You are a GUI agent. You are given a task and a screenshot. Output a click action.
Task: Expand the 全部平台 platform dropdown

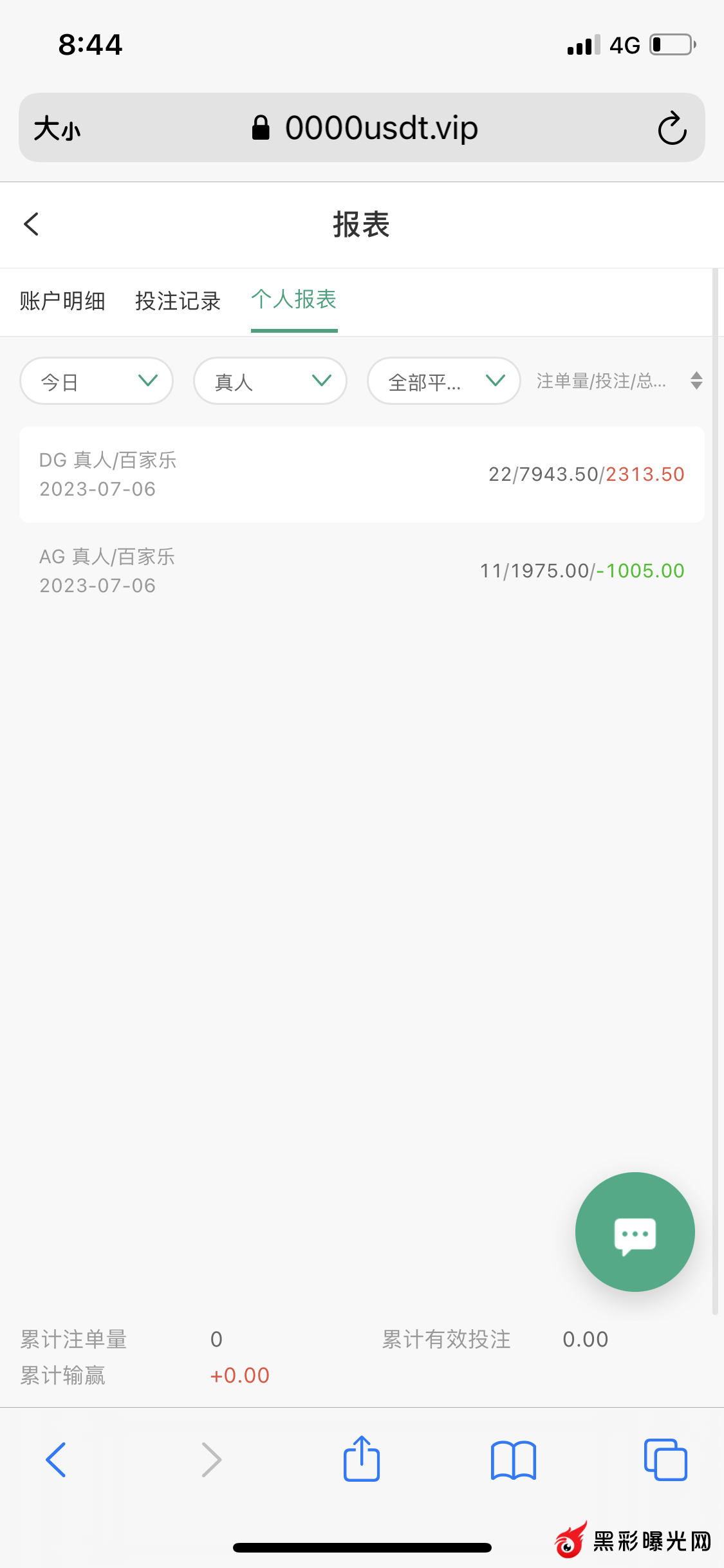point(443,381)
